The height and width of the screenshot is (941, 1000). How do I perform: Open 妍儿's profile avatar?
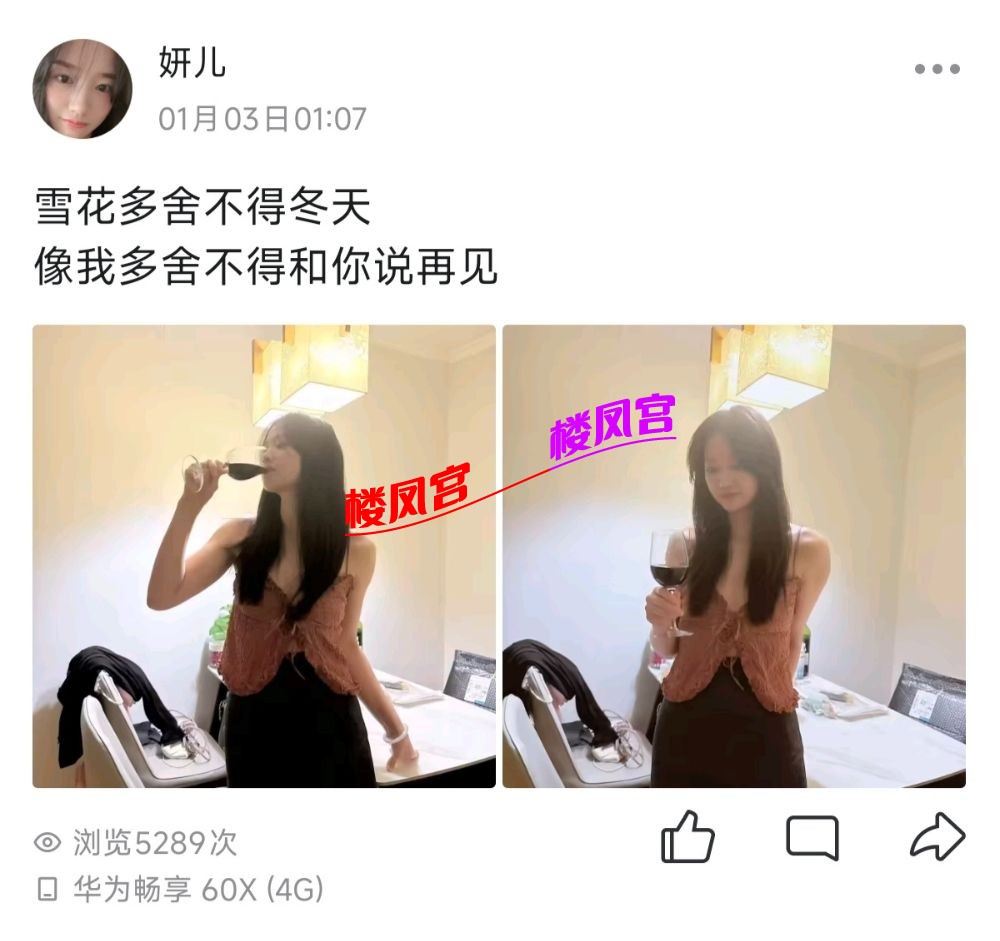pos(82,89)
